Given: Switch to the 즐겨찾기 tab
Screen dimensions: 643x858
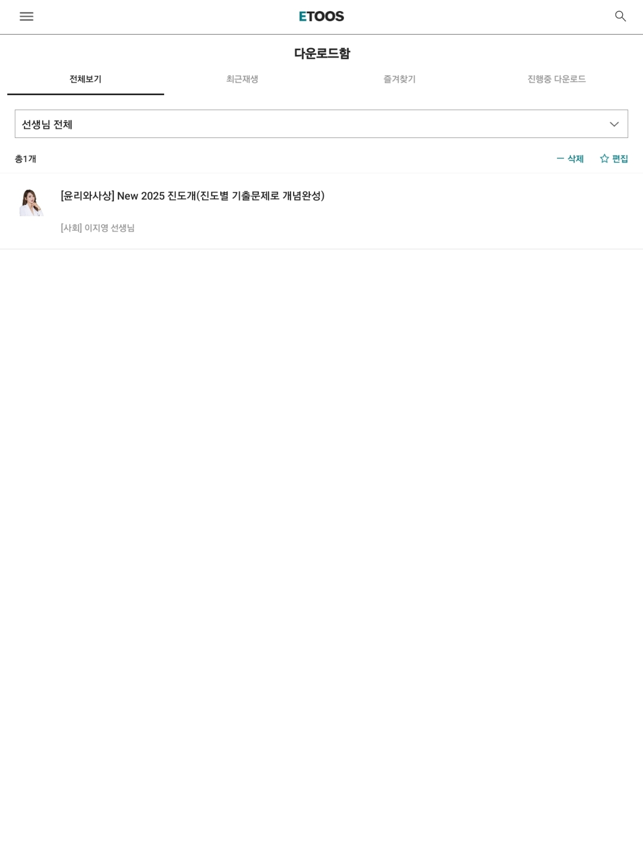Looking at the screenshot, I should 399,79.
